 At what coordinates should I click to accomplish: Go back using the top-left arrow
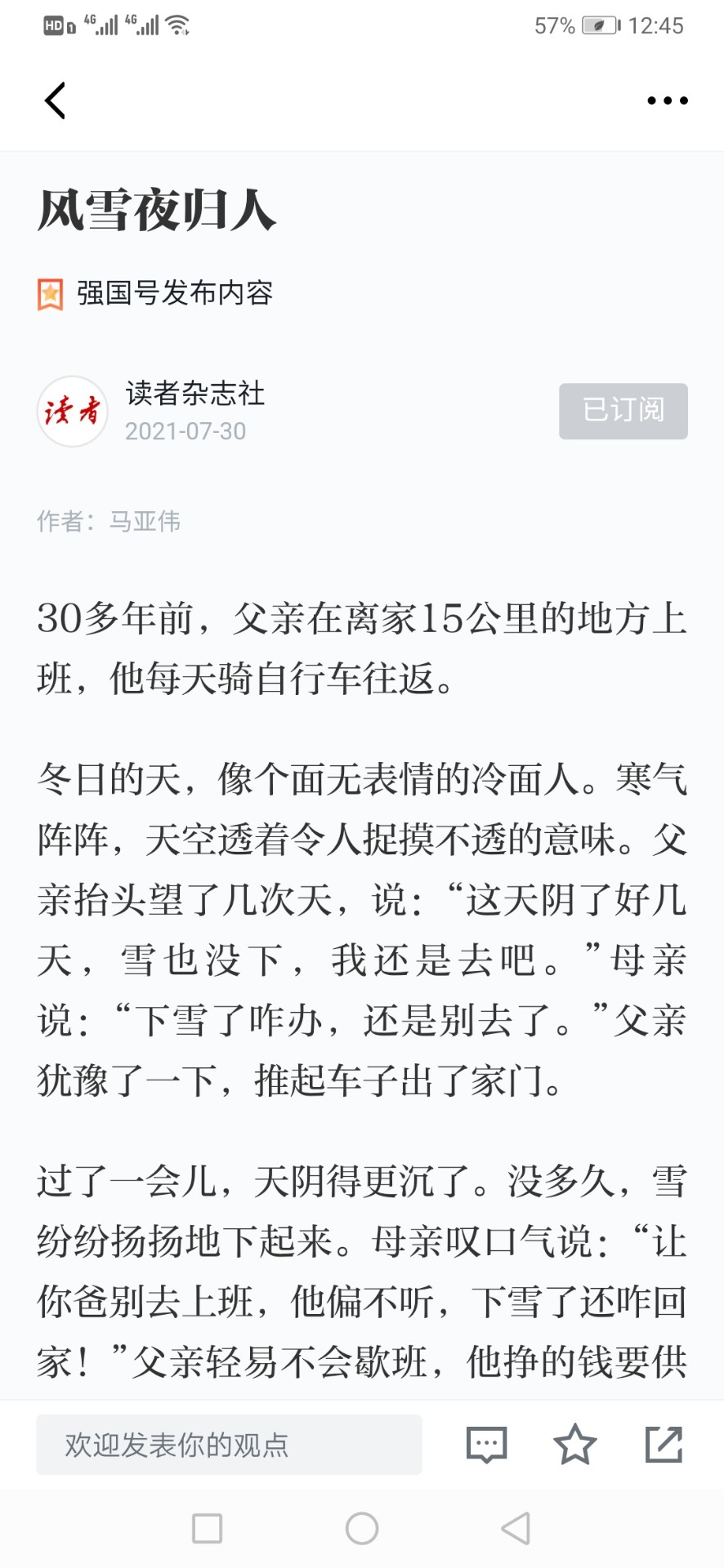(x=55, y=101)
